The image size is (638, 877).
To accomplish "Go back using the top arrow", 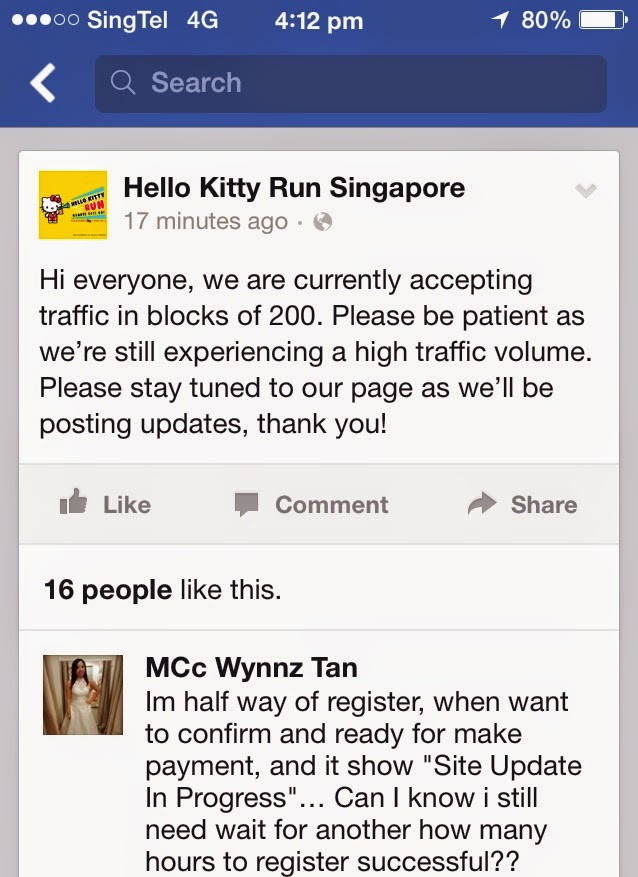I will point(42,83).
